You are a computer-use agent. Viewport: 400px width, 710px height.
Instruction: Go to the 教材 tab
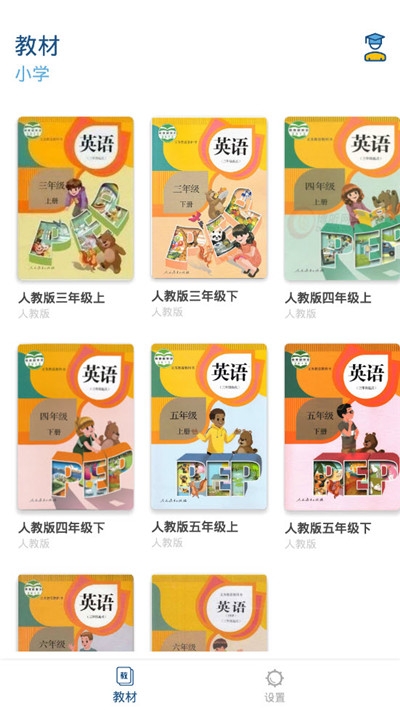(125, 685)
